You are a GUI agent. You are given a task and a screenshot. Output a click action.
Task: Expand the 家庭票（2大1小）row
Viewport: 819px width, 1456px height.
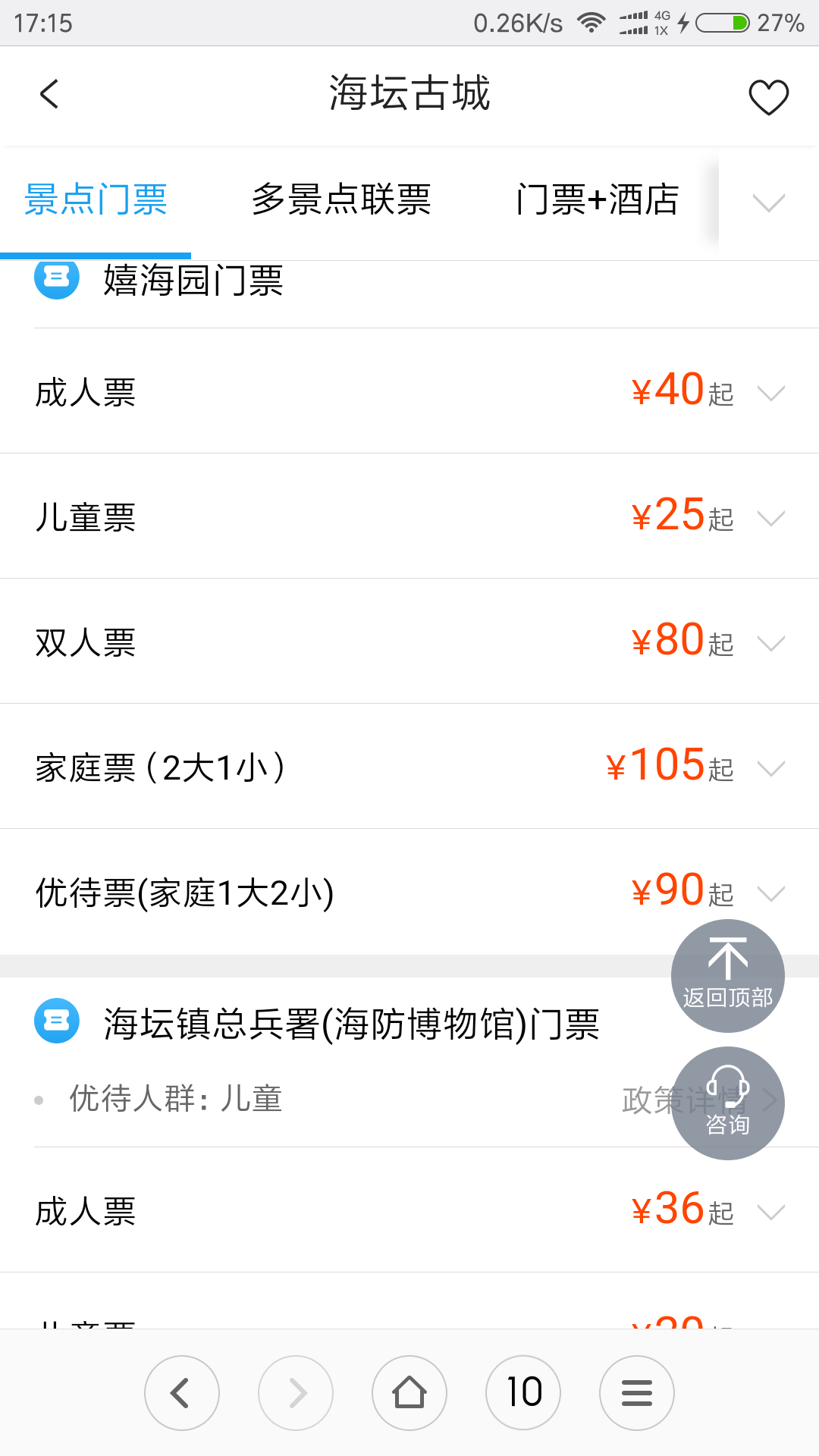[x=770, y=768]
